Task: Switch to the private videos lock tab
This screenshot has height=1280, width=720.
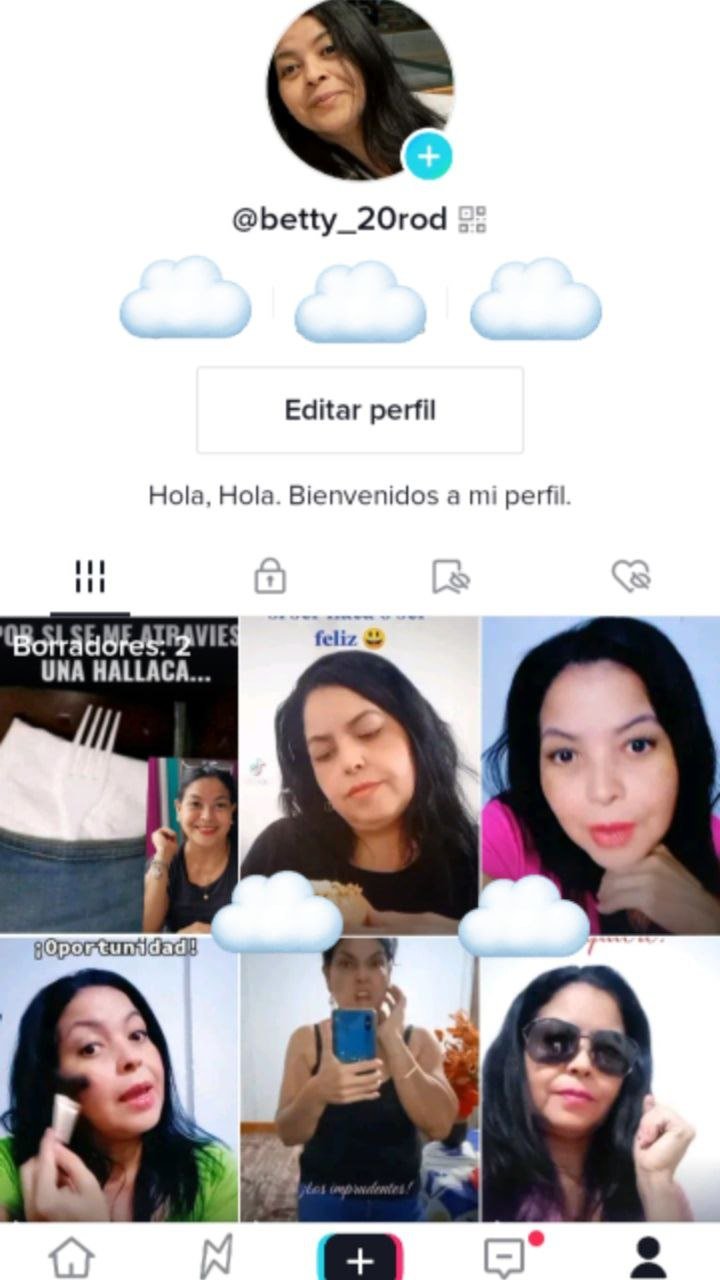Action: (x=270, y=576)
